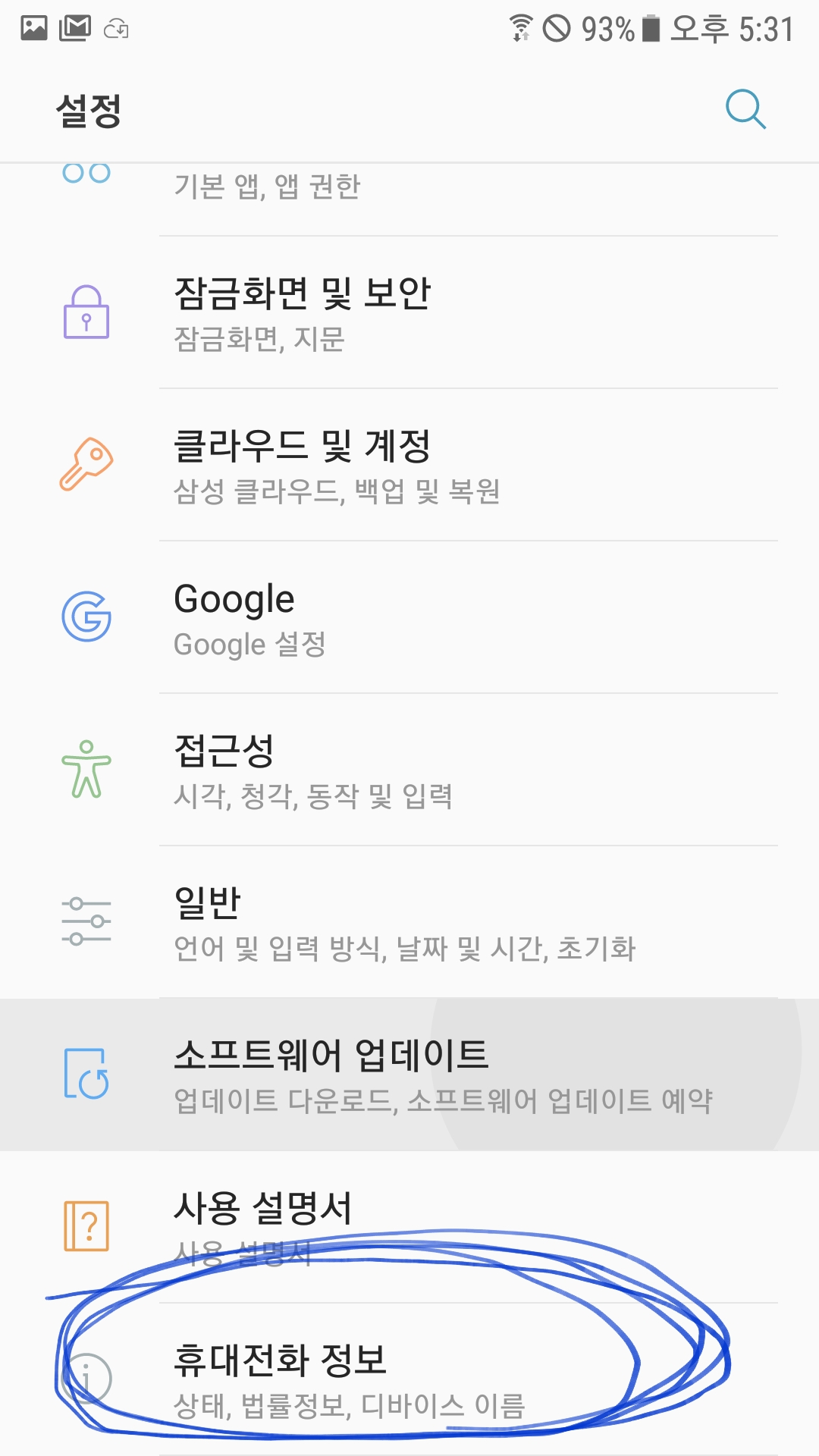Open 접근성 settings
This screenshot has height=1456, width=819.
coord(409,770)
